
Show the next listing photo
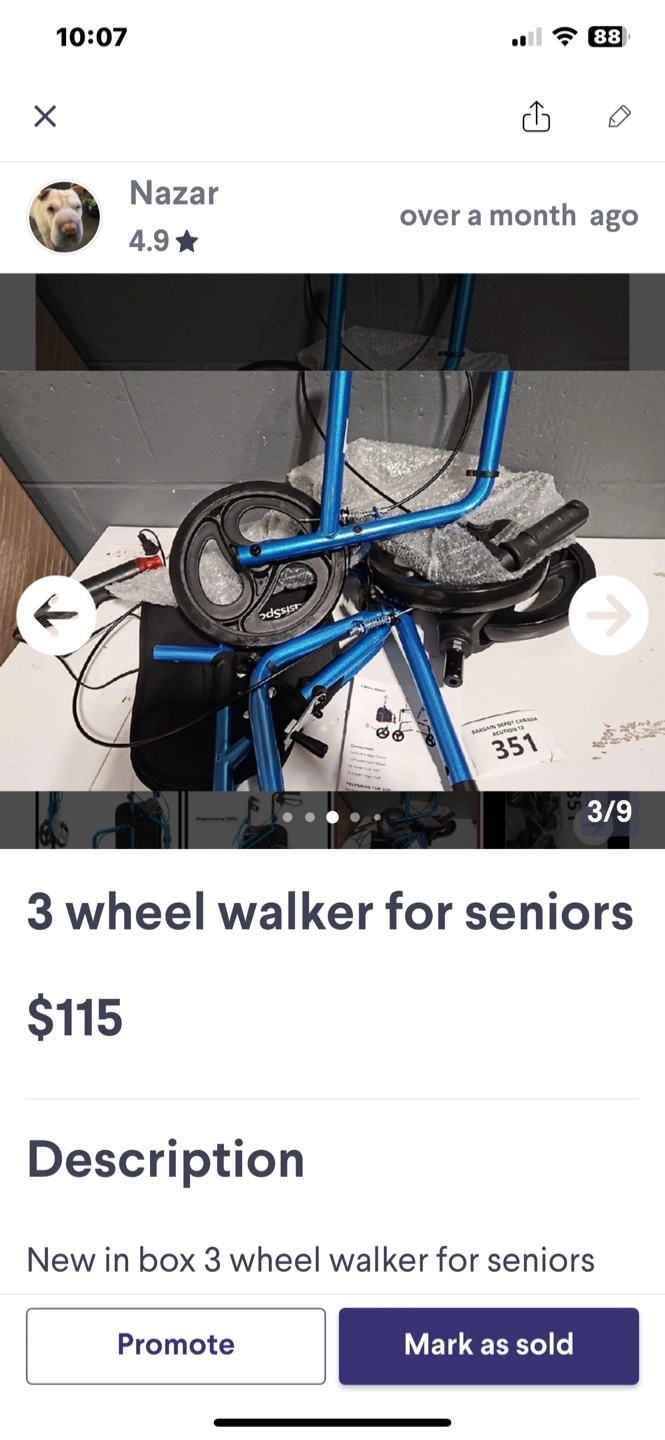(608, 616)
